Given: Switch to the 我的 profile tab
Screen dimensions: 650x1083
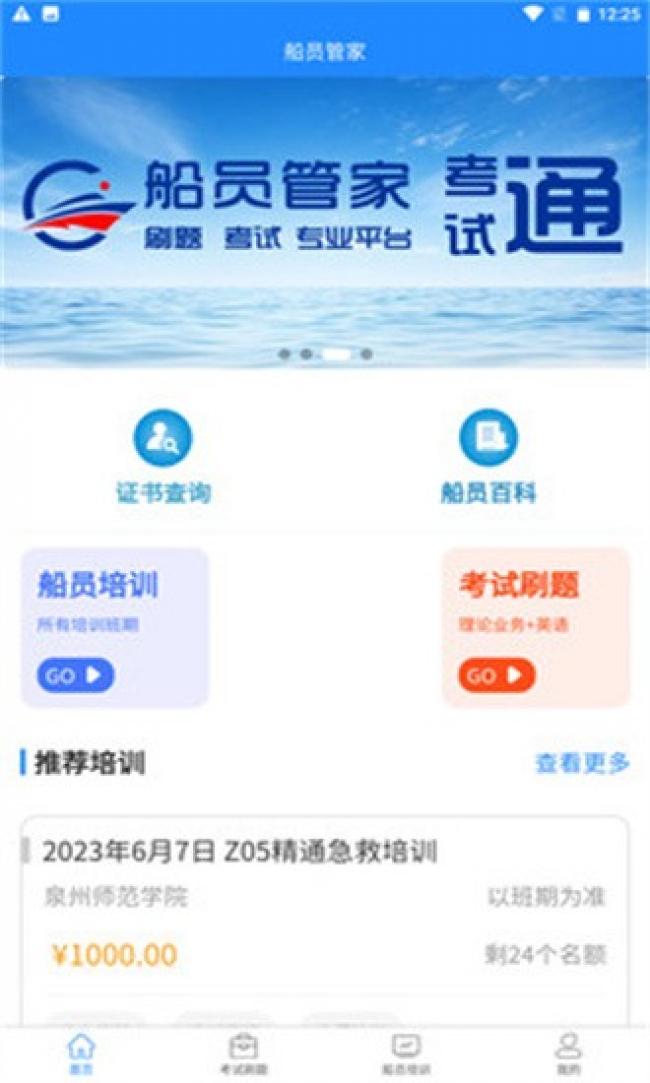Looking at the screenshot, I should pyautogui.click(x=568, y=1054).
